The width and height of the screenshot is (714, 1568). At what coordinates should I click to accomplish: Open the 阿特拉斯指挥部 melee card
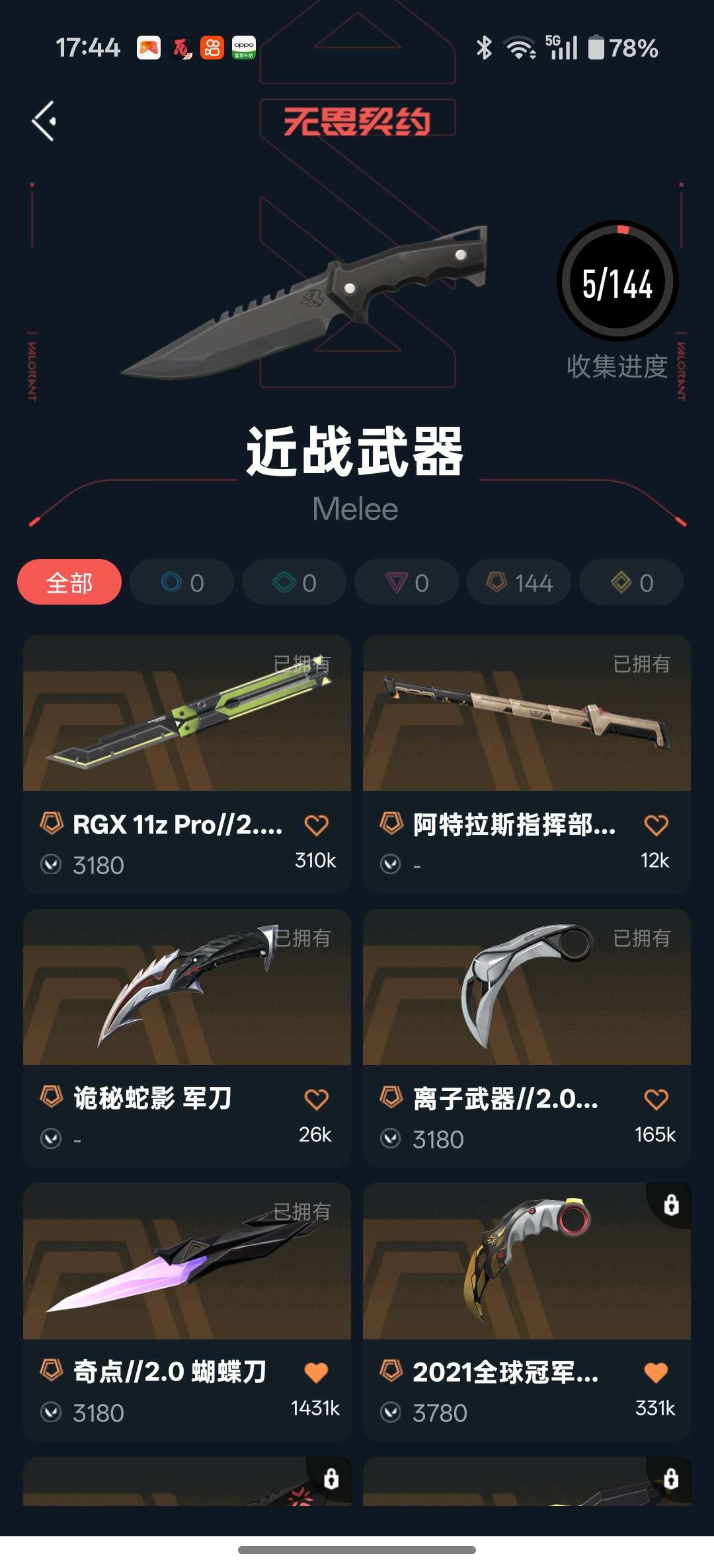point(527,765)
